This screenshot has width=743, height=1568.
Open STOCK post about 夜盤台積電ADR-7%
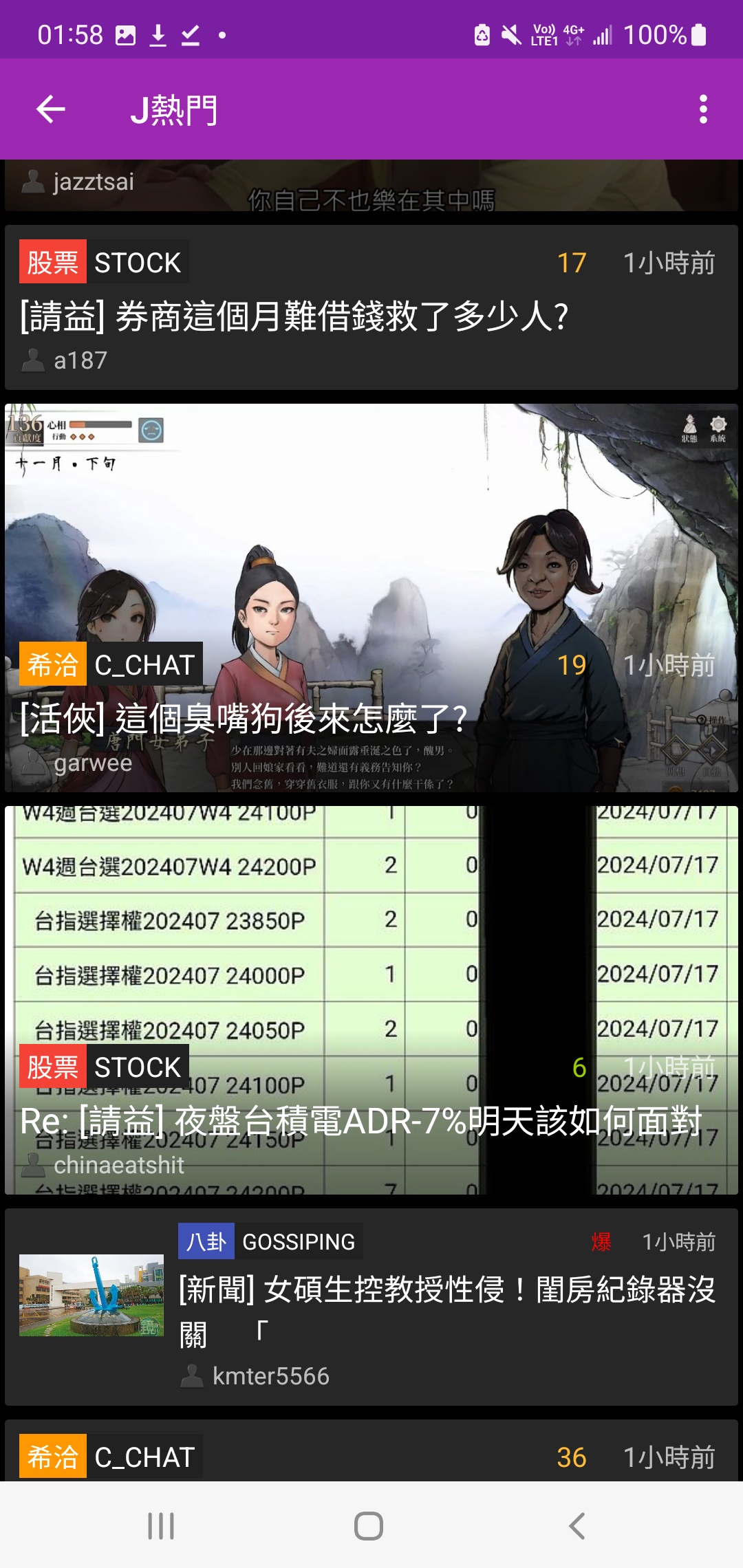coord(371,1120)
